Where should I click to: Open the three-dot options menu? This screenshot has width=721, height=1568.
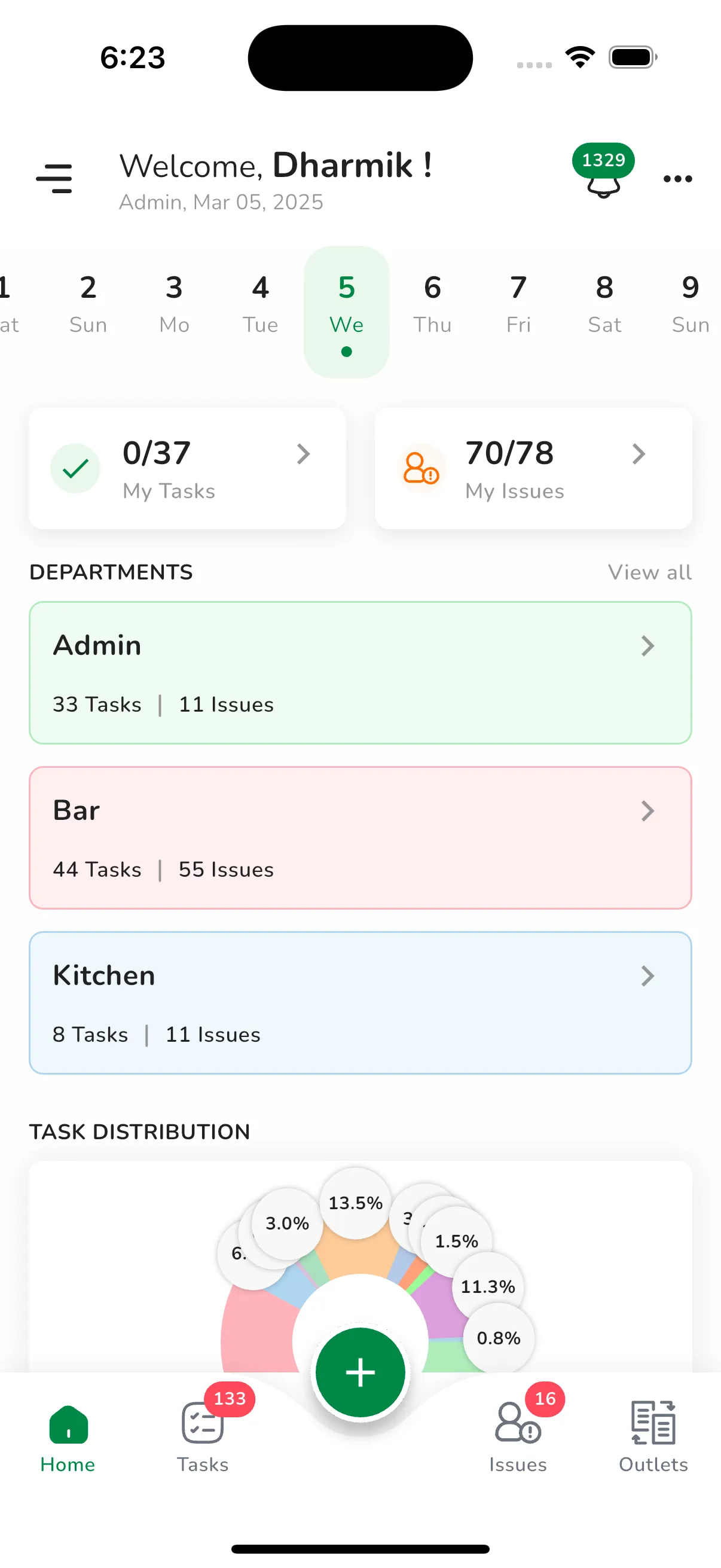point(677,178)
